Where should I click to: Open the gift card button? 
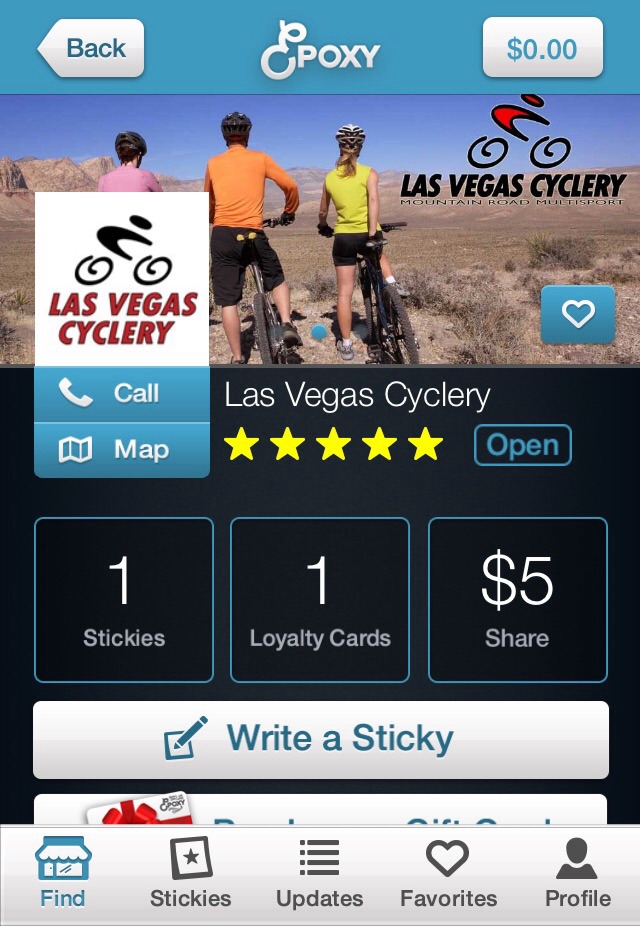pos(320,810)
